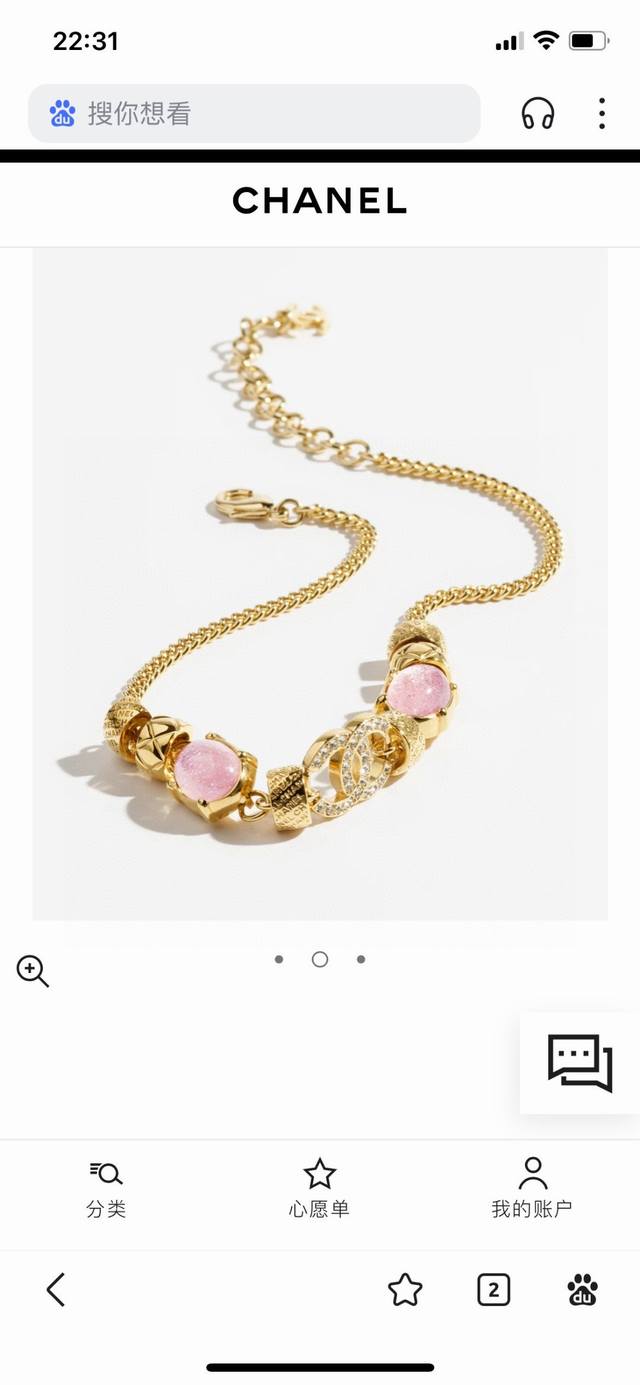Viewport: 640px width, 1385px height.
Task: Open the necklace product image
Action: 320,585
